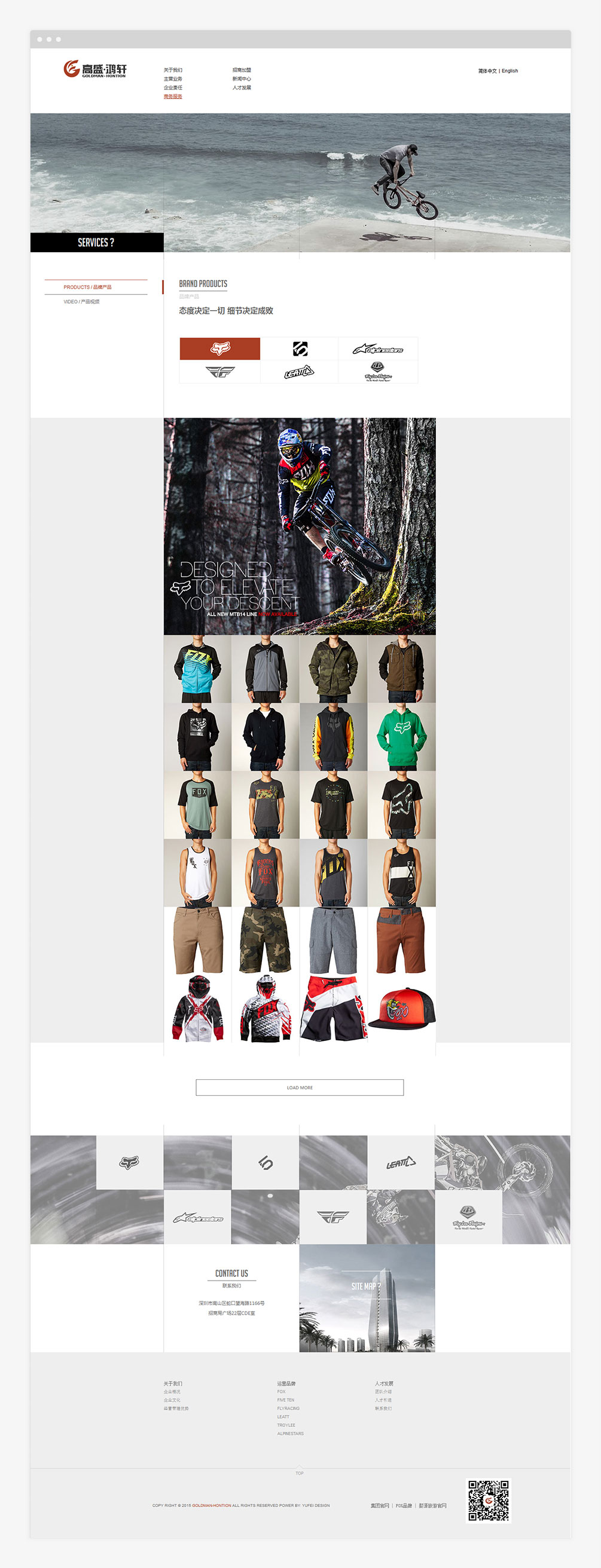Open the SITE MAP tile
The image size is (601, 1568).
tap(367, 1298)
